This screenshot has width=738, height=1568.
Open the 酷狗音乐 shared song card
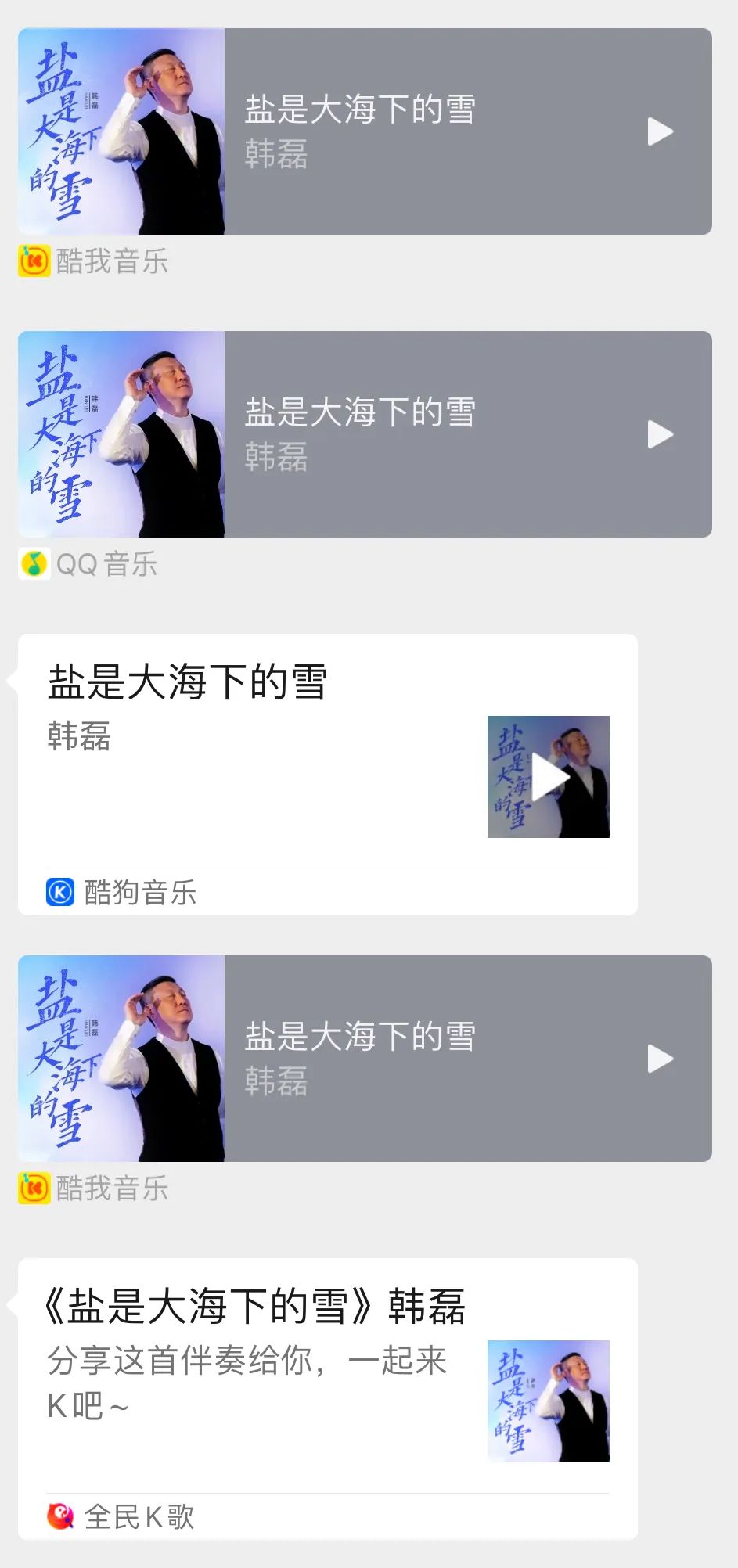[x=258, y=751]
